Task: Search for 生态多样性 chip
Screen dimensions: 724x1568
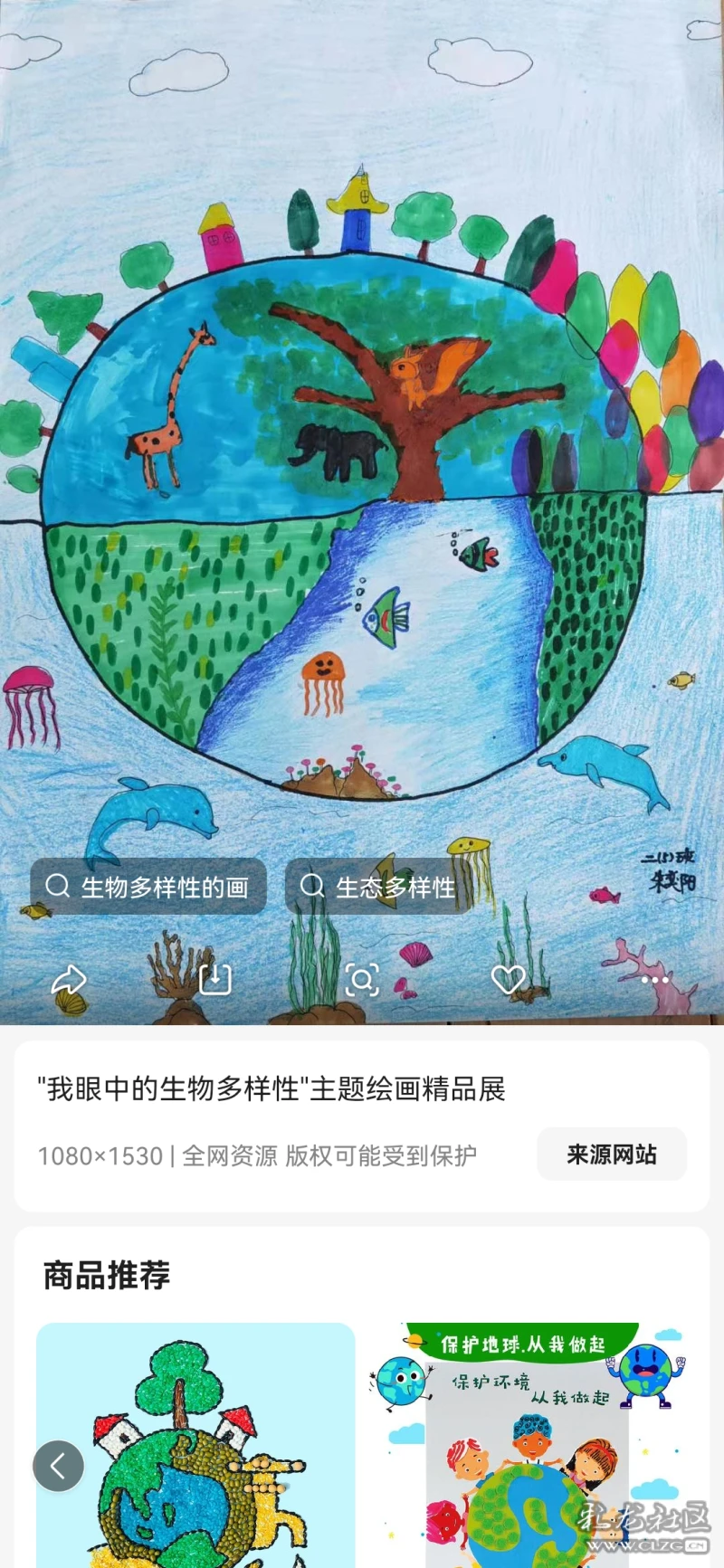Action: (378, 887)
